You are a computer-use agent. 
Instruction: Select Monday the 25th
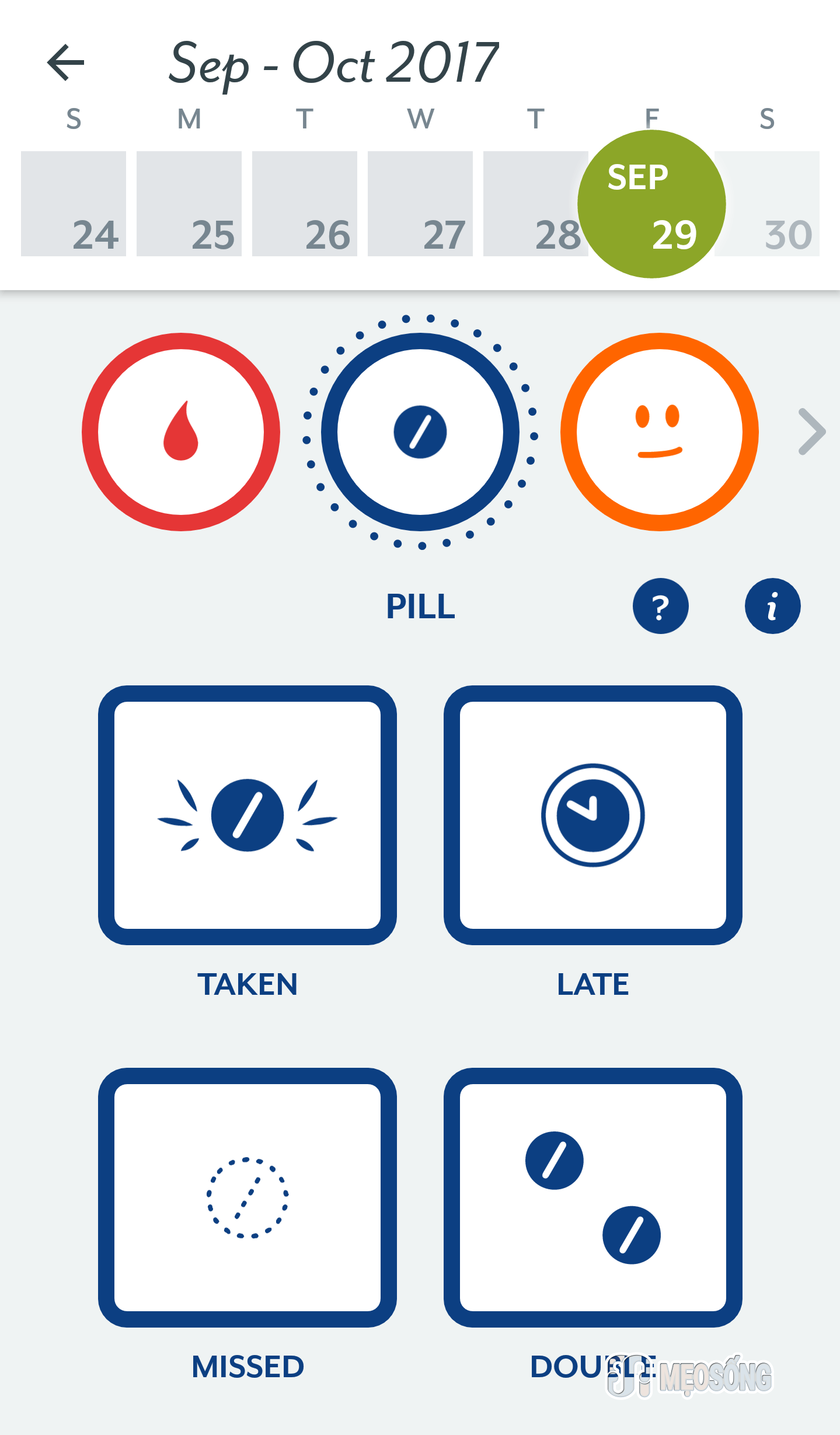189,204
